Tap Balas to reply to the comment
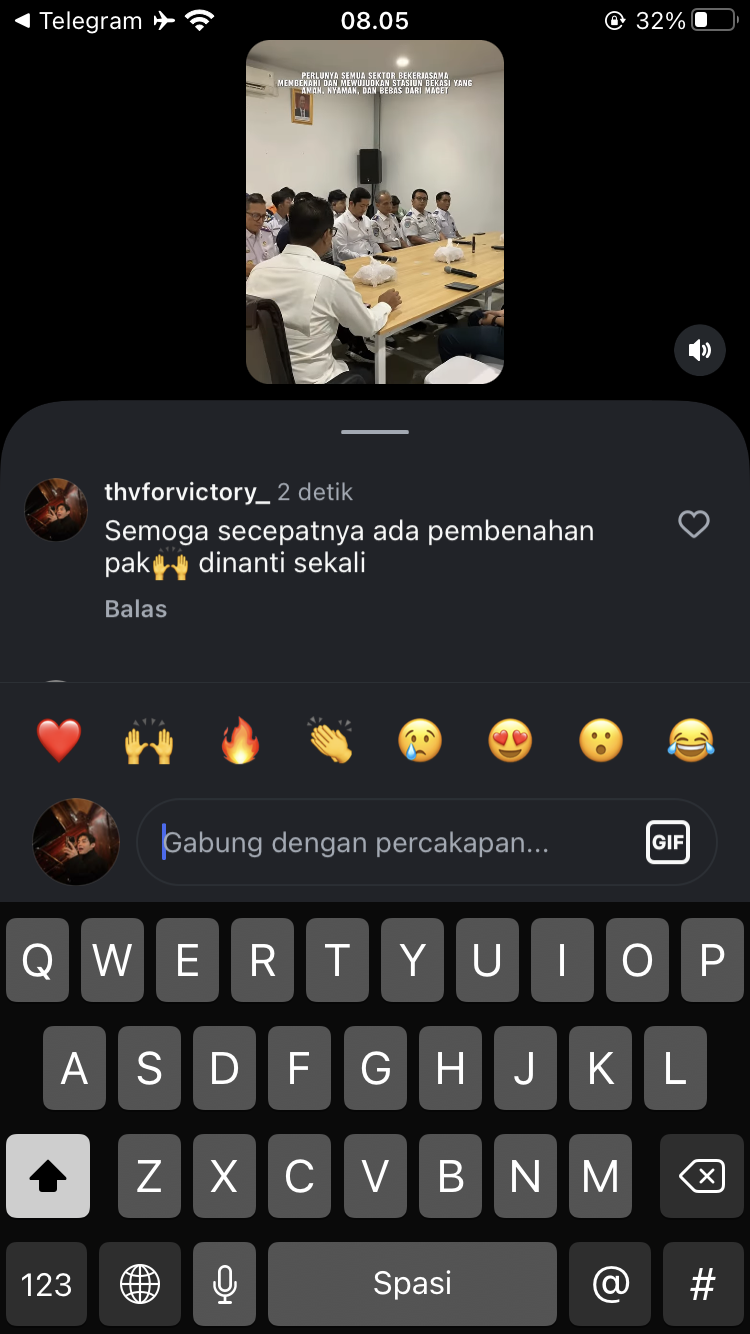 pos(136,609)
